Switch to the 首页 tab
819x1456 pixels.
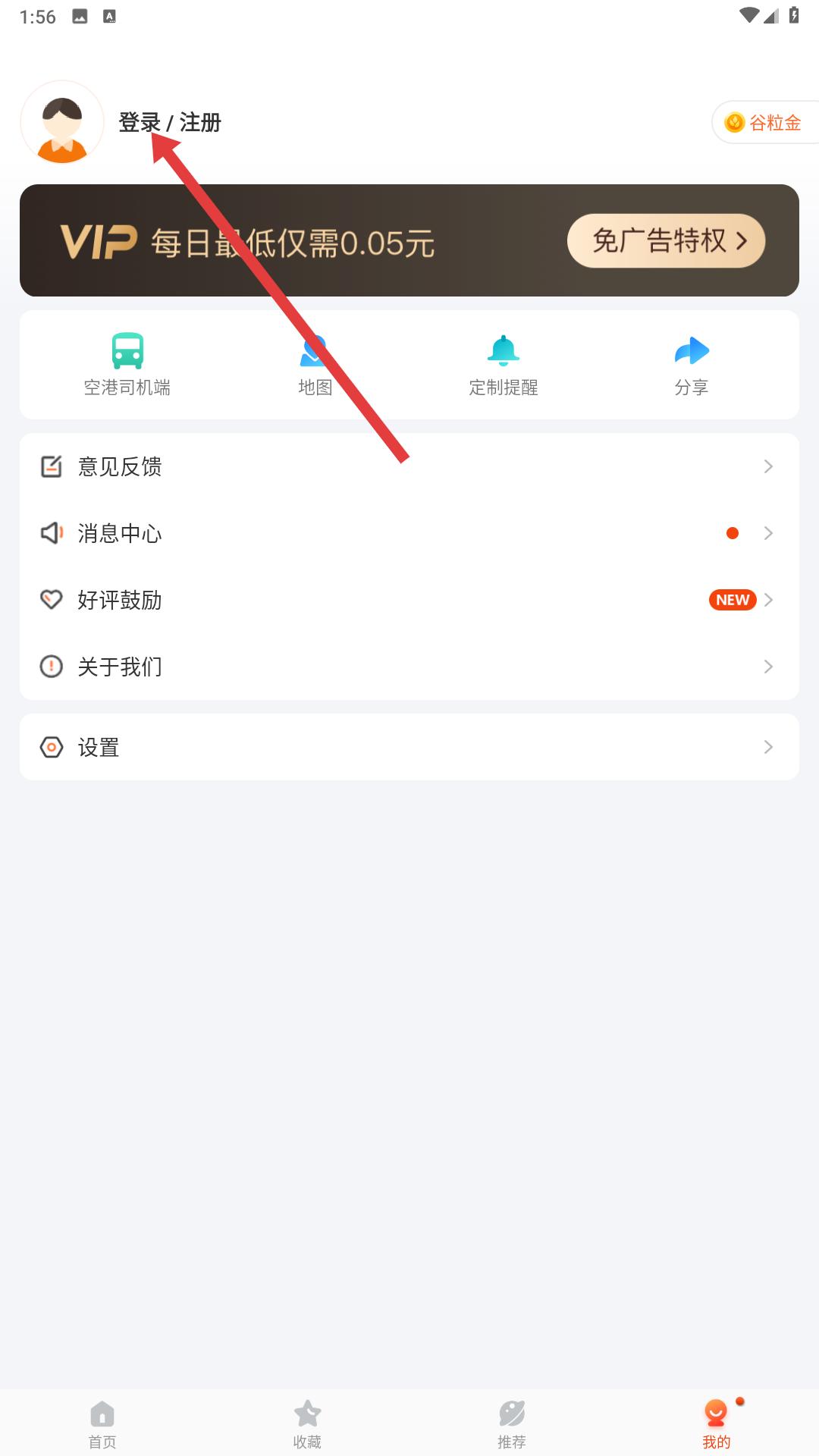[102, 1423]
